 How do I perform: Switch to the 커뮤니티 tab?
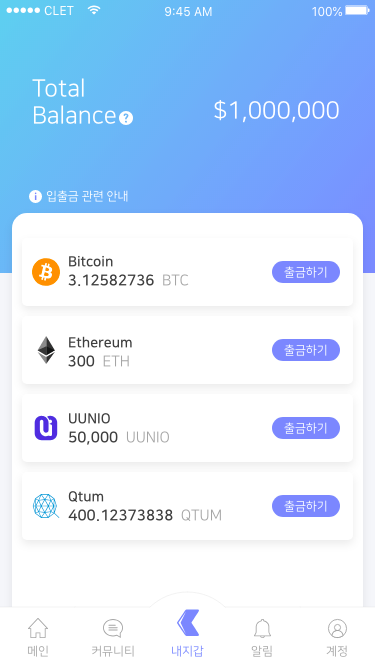[x=113, y=637]
